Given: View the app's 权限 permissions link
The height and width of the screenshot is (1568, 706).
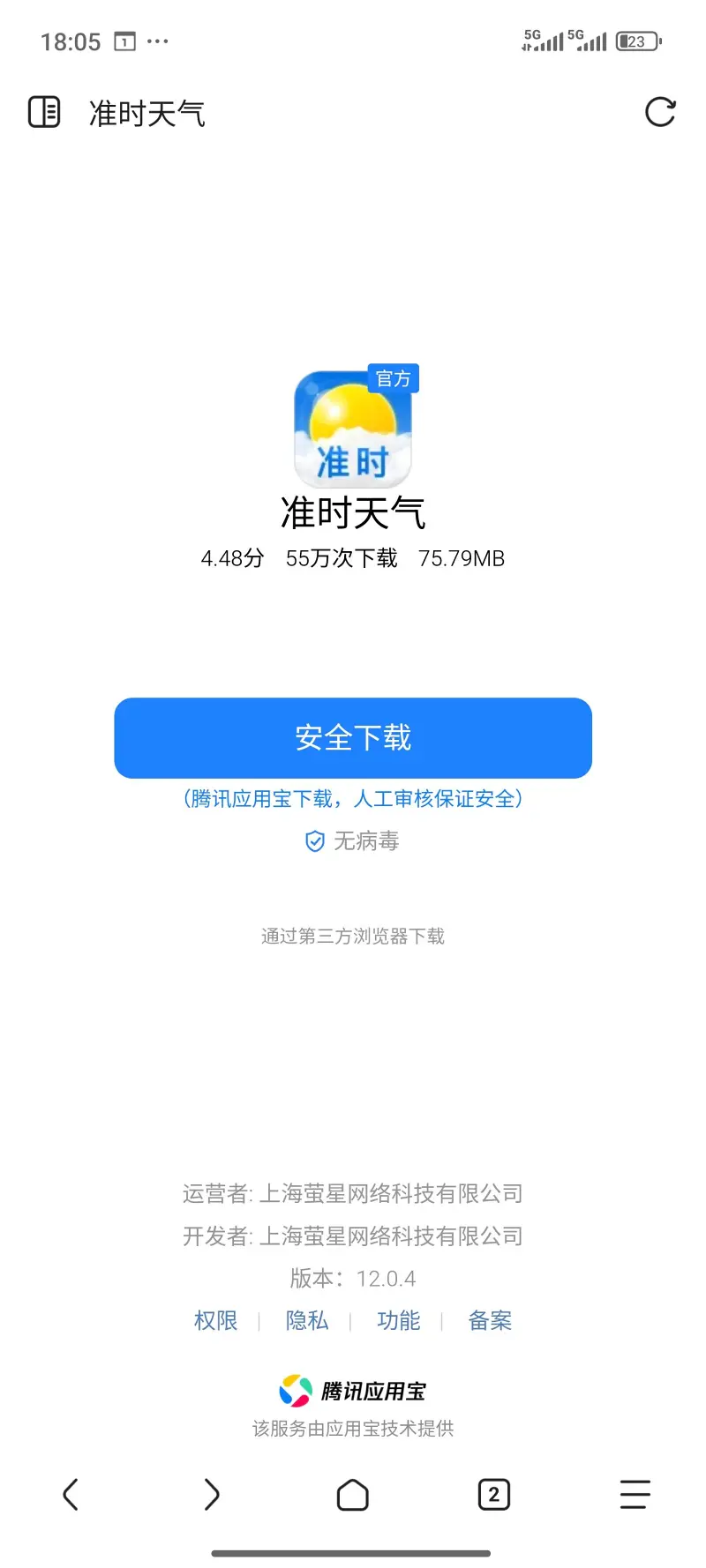Looking at the screenshot, I should 216,1320.
